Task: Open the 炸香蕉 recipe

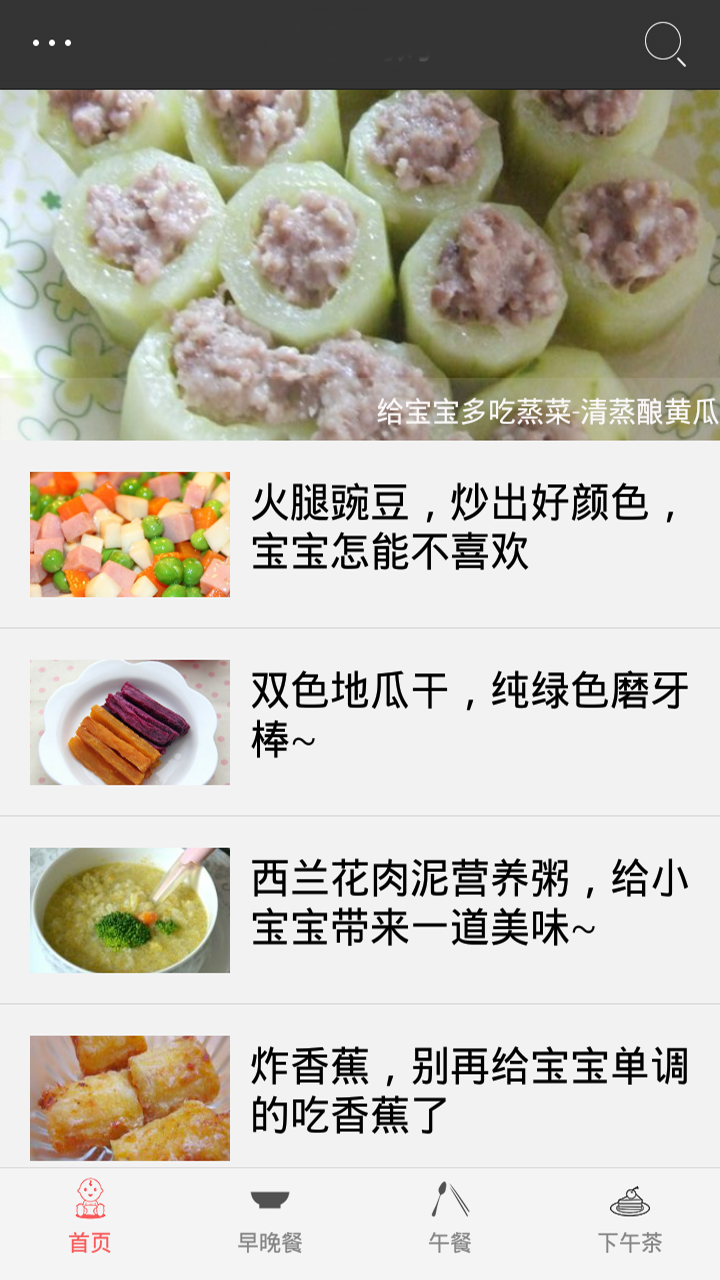Action: coord(360,1087)
